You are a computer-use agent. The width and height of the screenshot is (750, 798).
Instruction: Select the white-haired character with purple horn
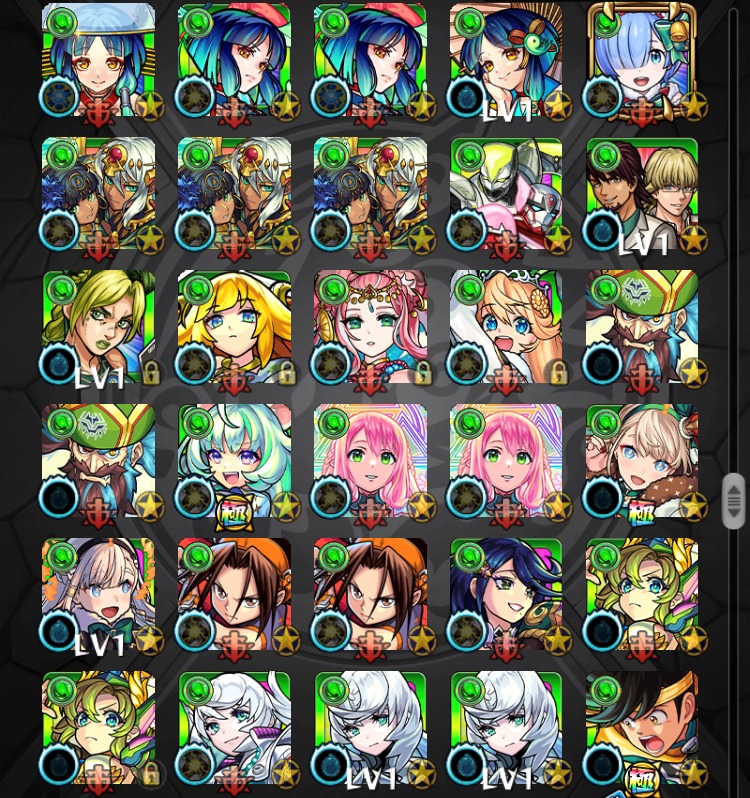(x=234, y=728)
